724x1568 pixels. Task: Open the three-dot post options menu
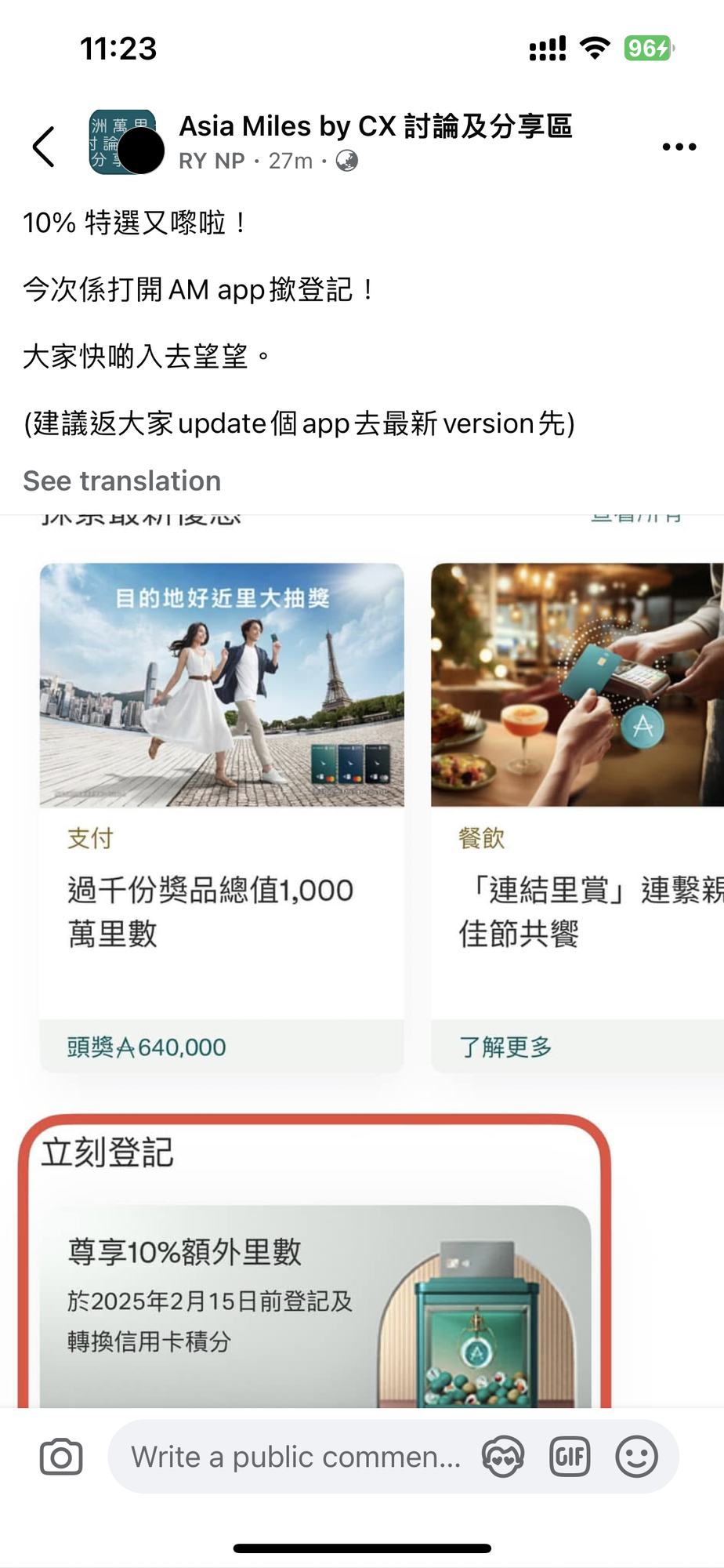tap(679, 147)
